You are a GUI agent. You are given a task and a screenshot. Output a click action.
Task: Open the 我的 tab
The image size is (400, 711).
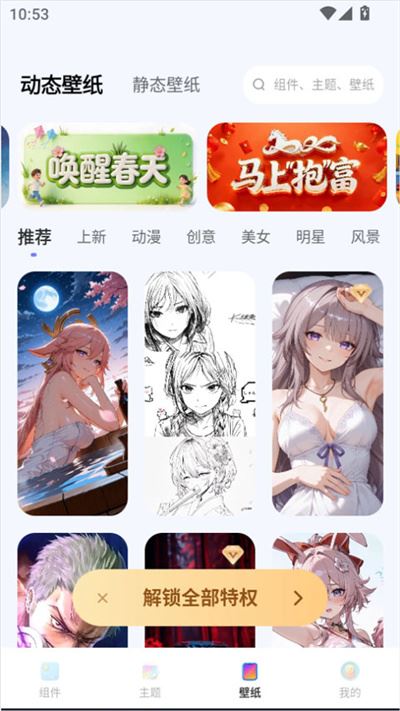[x=350, y=679]
